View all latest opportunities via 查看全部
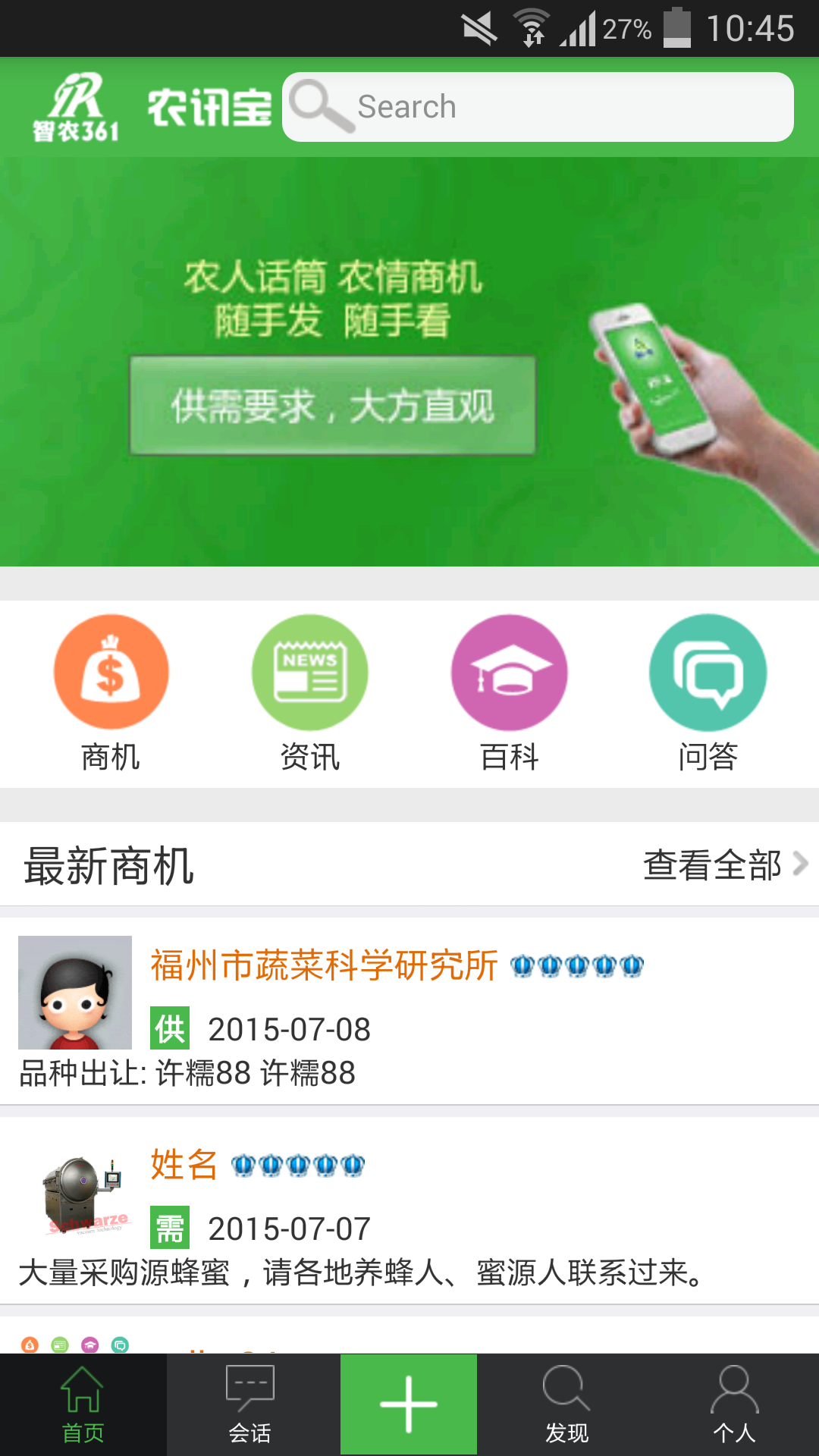Viewport: 819px width, 1456px height. (724, 865)
